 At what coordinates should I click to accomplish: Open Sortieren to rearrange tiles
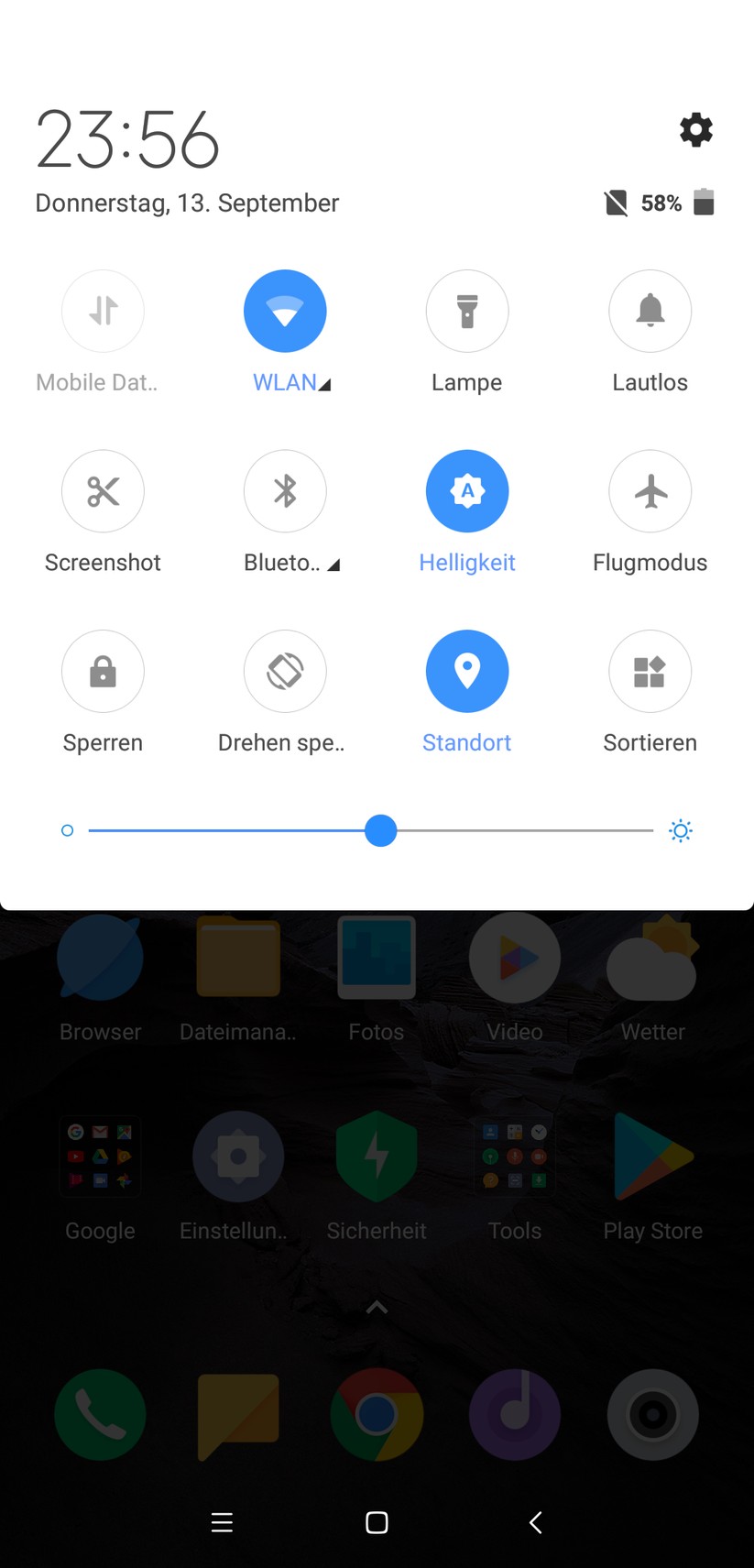click(x=650, y=672)
